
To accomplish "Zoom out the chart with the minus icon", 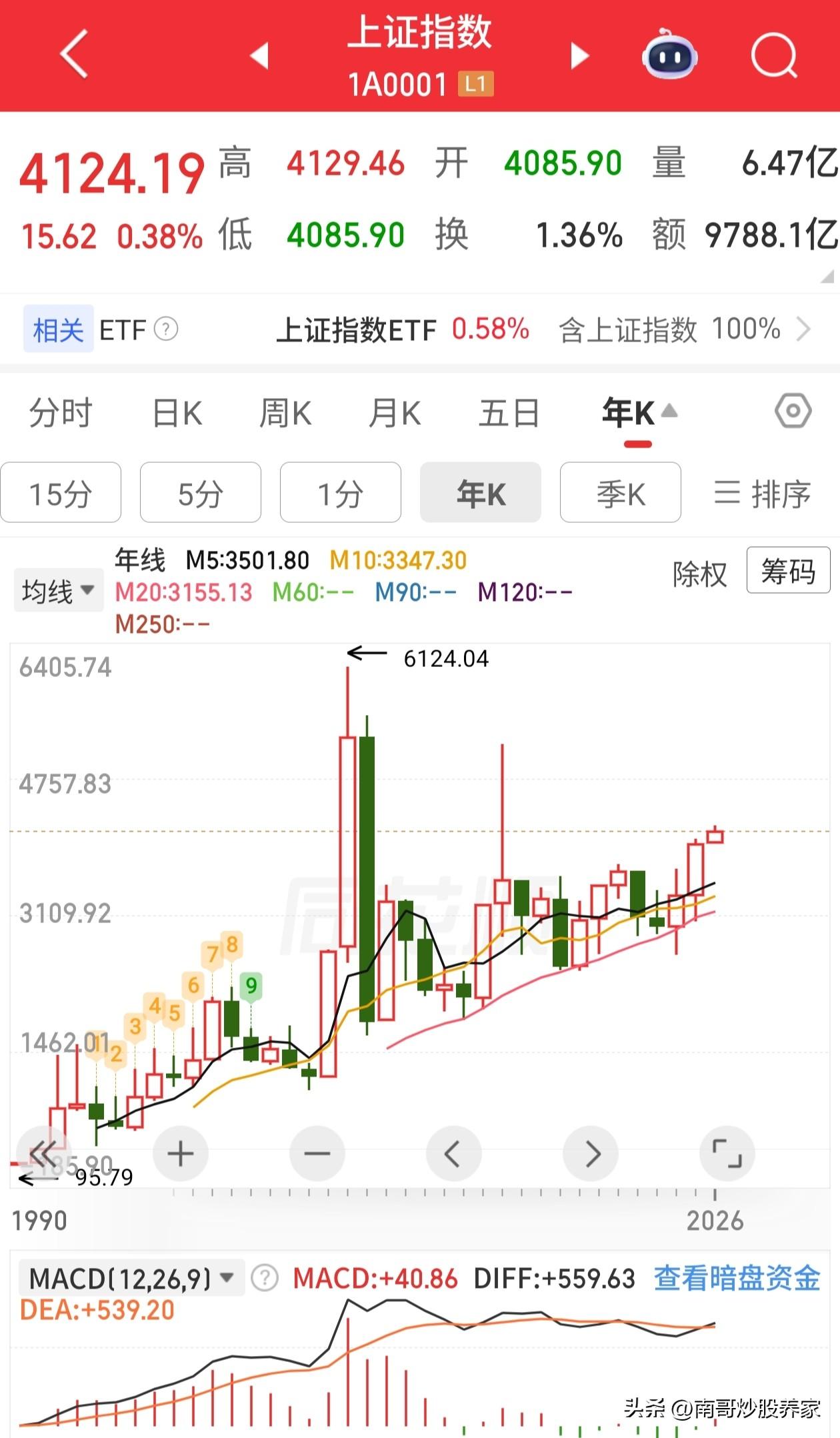I will tap(317, 1153).
